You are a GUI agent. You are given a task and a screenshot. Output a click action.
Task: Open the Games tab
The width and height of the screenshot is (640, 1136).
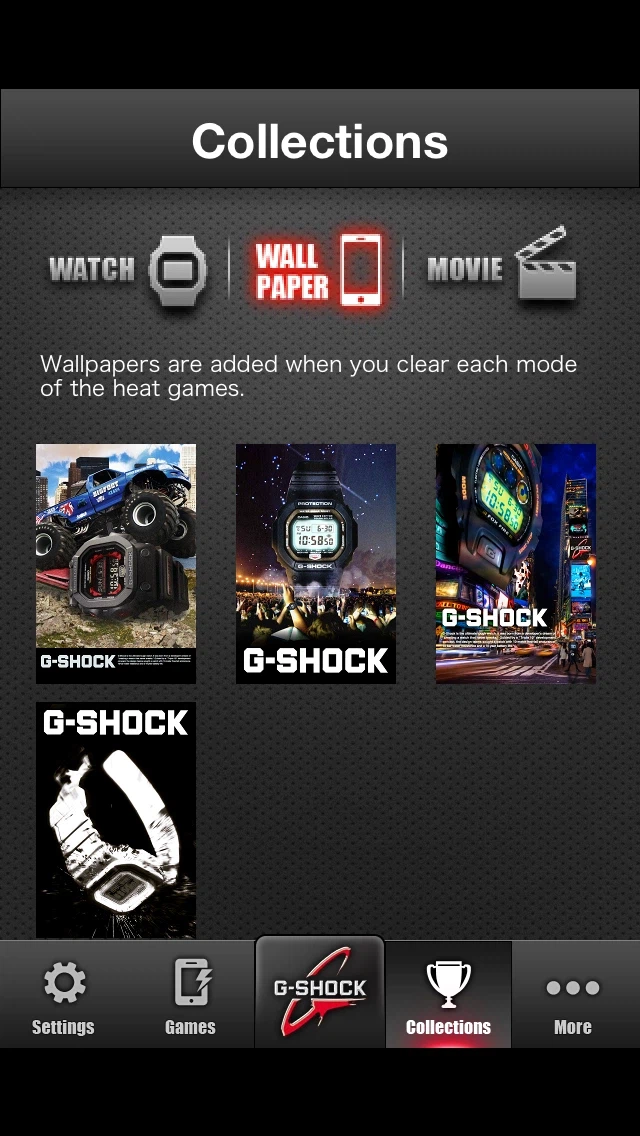(x=190, y=996)
